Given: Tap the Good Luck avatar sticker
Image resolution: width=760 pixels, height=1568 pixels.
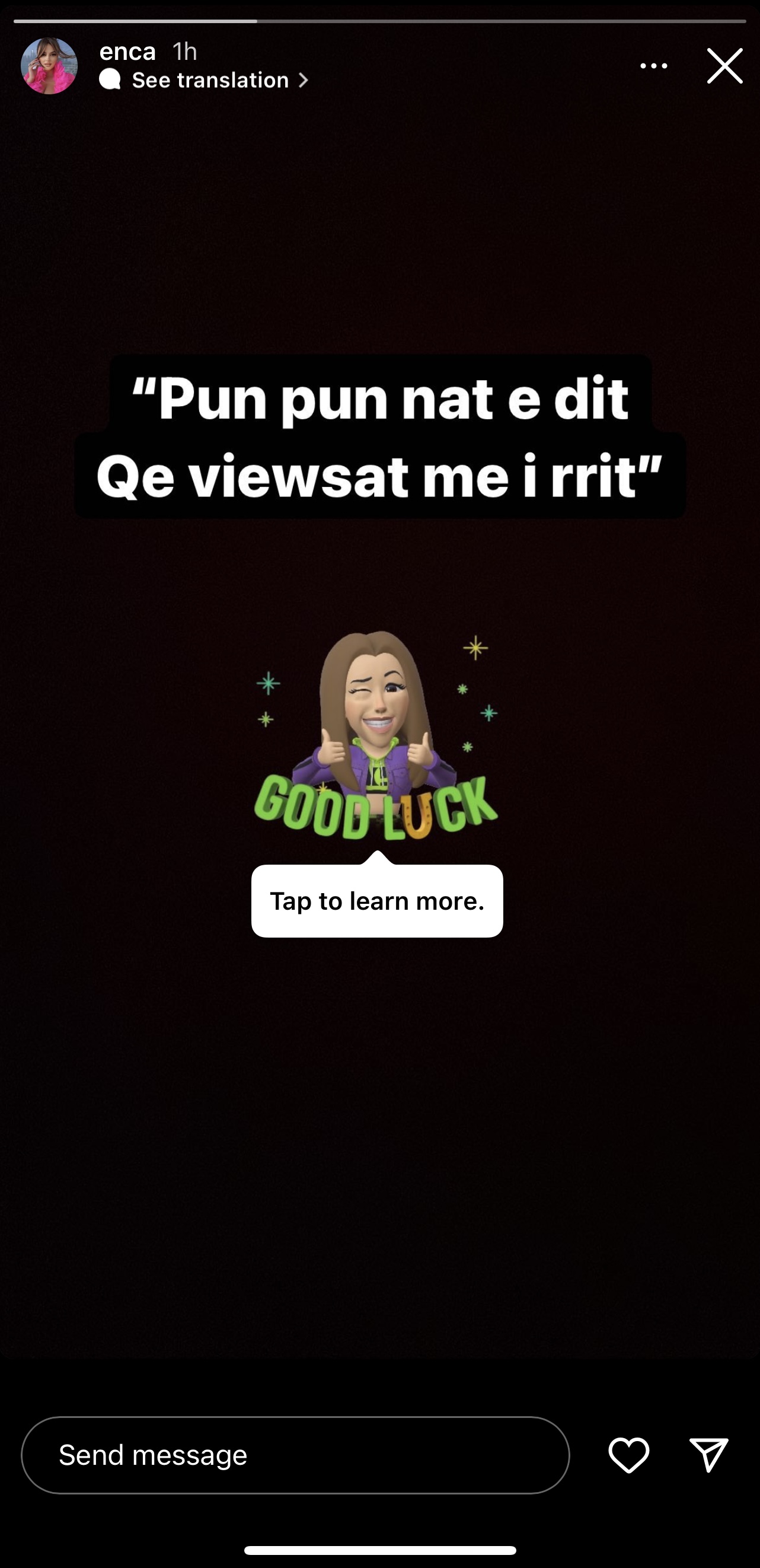Looking at the screenshot, I should [376, 737].
